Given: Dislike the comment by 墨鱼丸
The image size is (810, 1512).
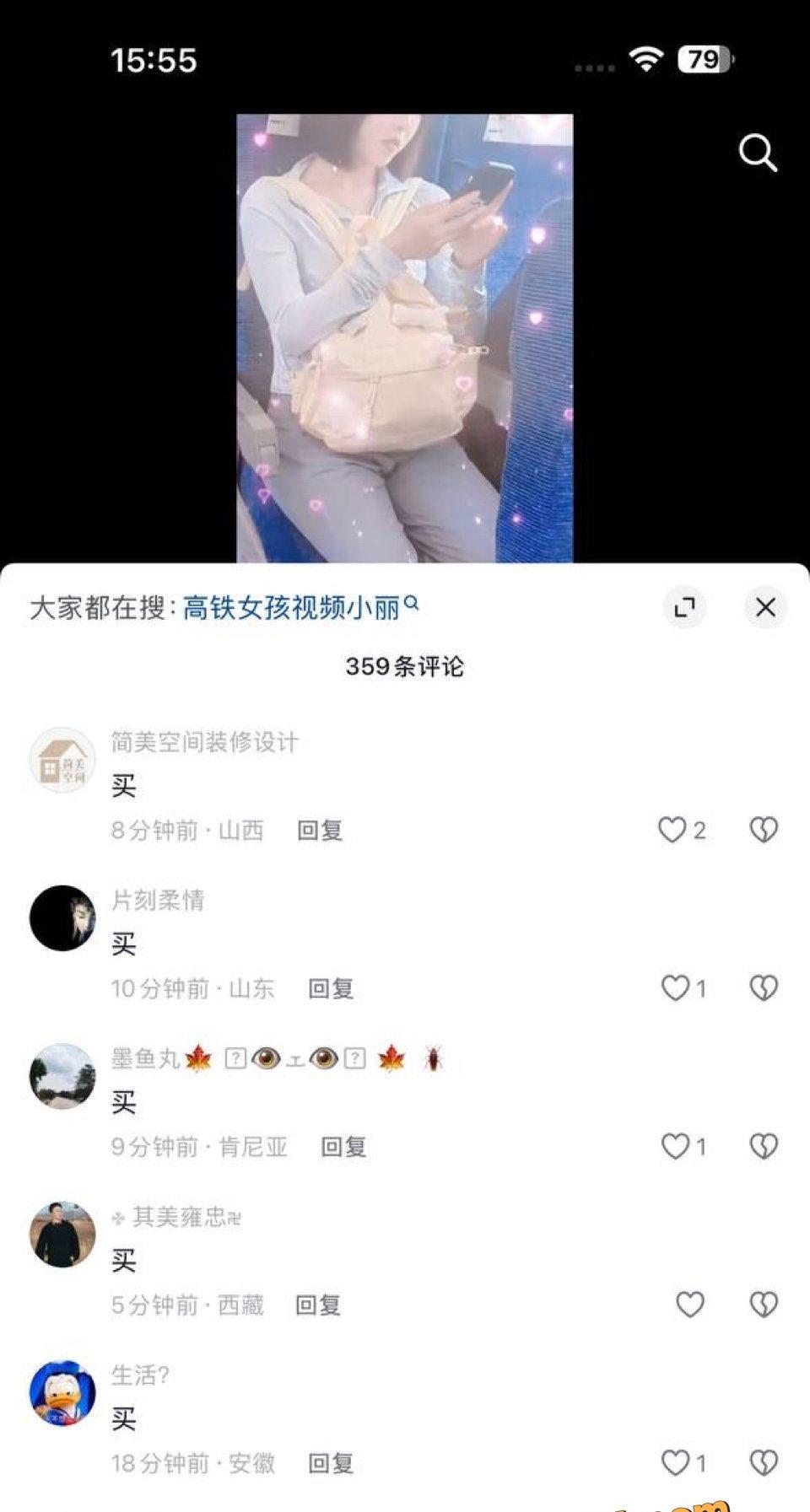Looking at the screenshot, I should [764, 1147].
